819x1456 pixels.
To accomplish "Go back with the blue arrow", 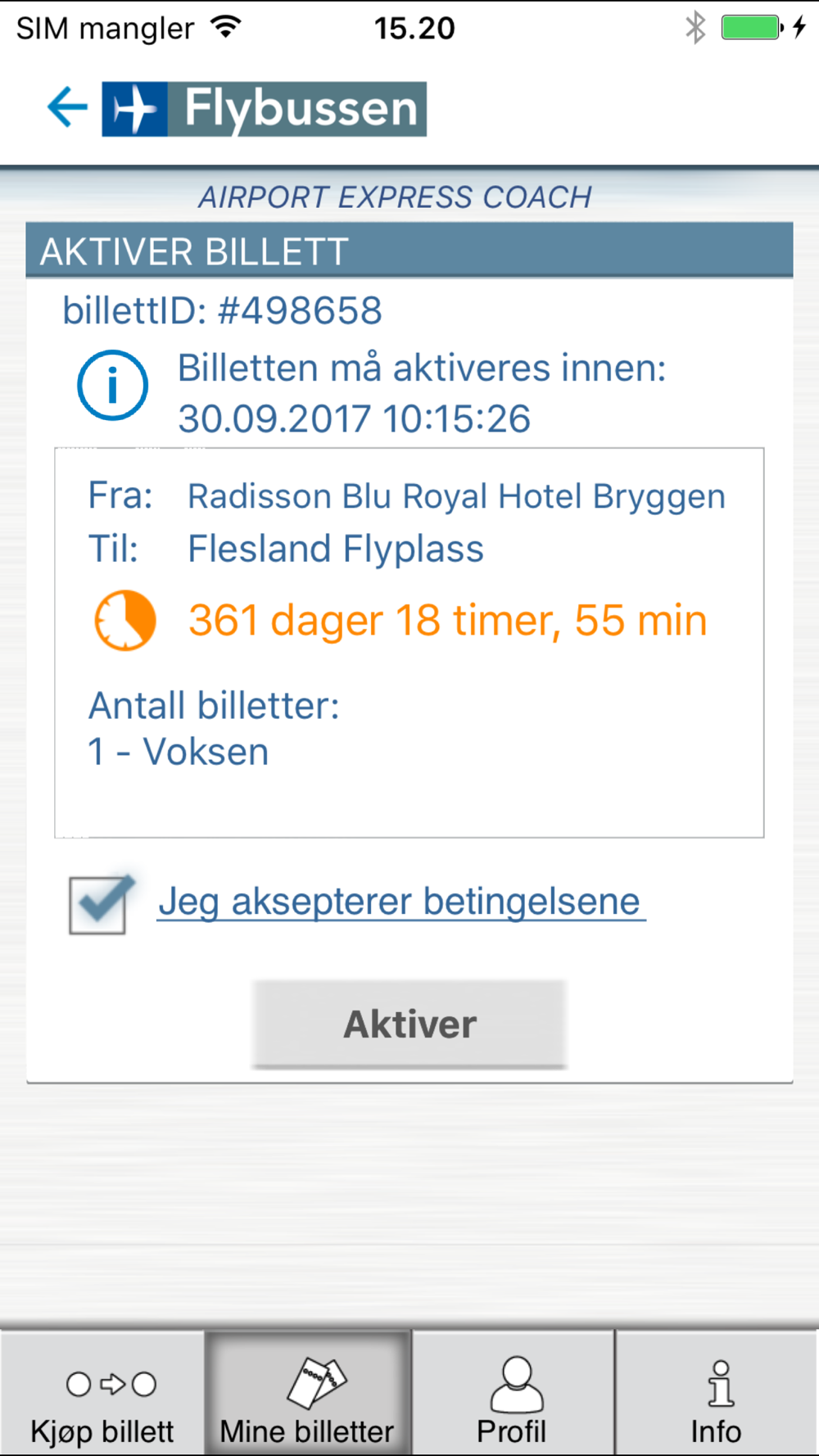I will [67, 107].
